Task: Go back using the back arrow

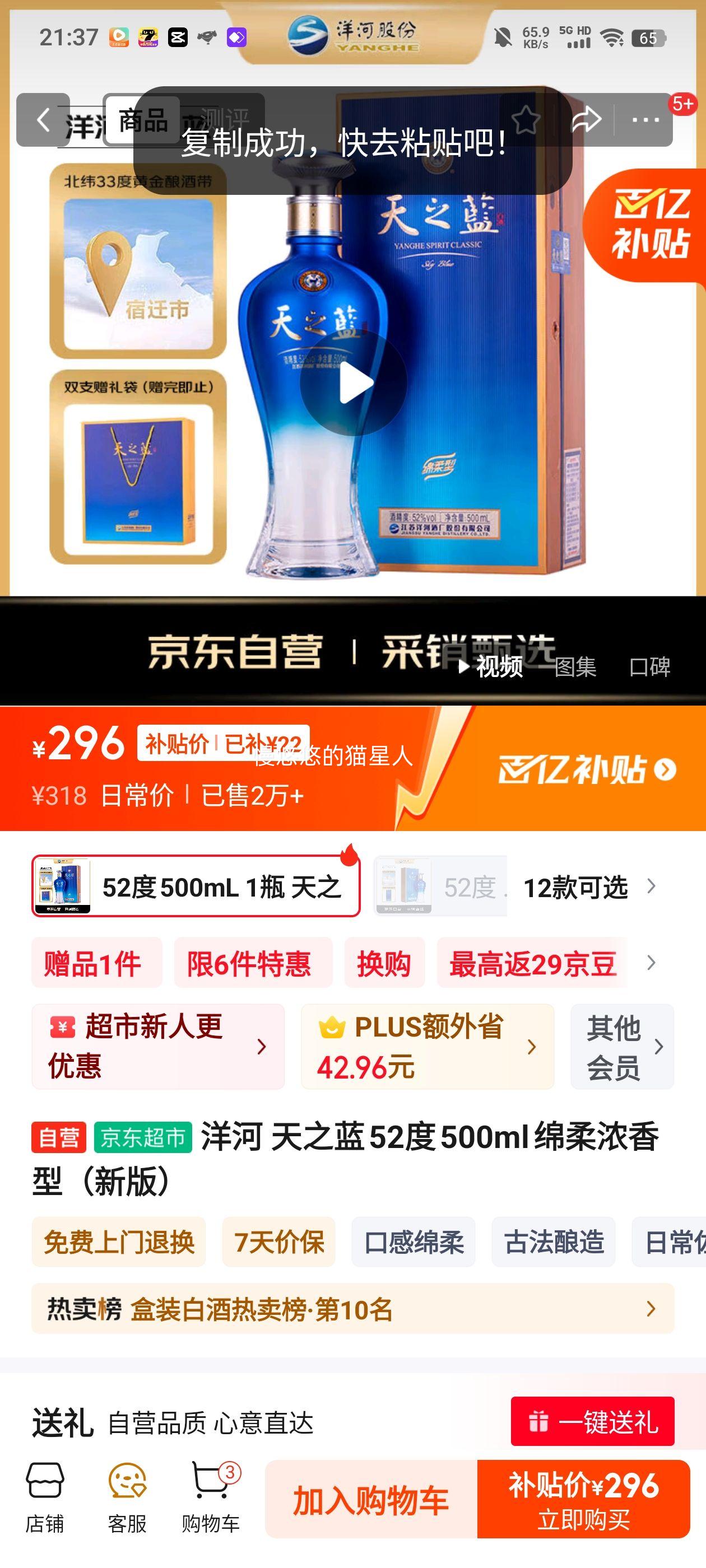Action: 42,119
